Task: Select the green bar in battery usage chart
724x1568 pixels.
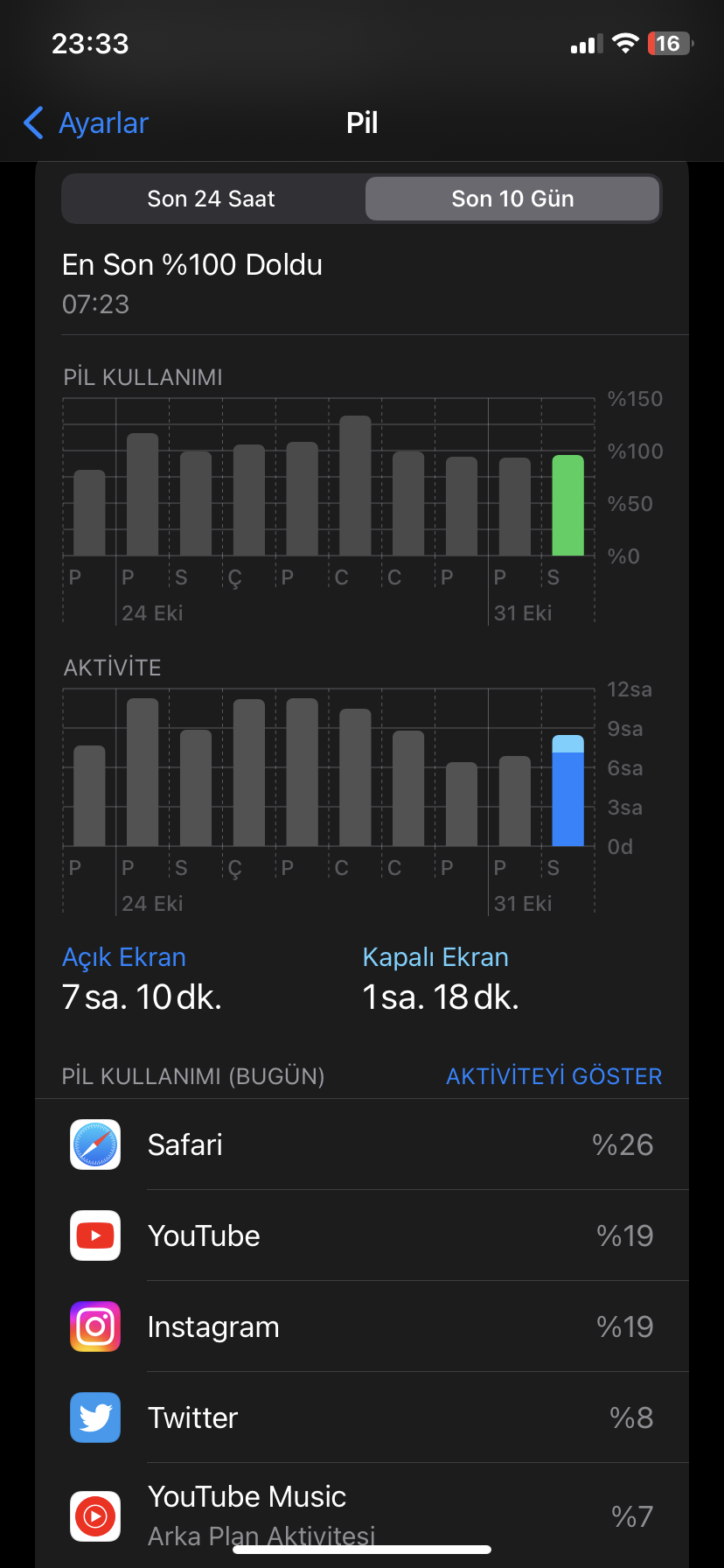Action: [568, 506]
